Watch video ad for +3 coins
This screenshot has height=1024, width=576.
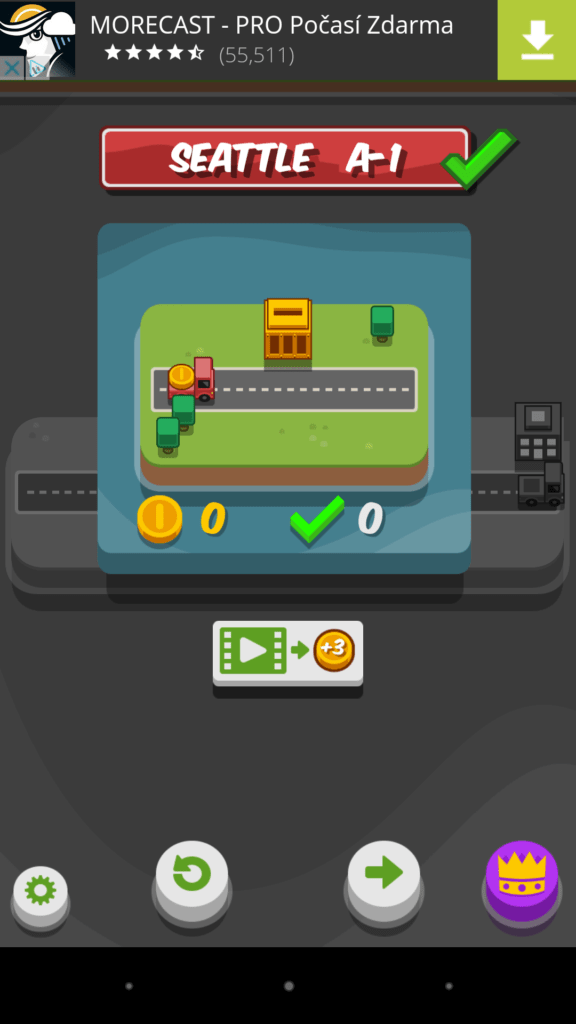pyautogui.click(x=287, y=652)
